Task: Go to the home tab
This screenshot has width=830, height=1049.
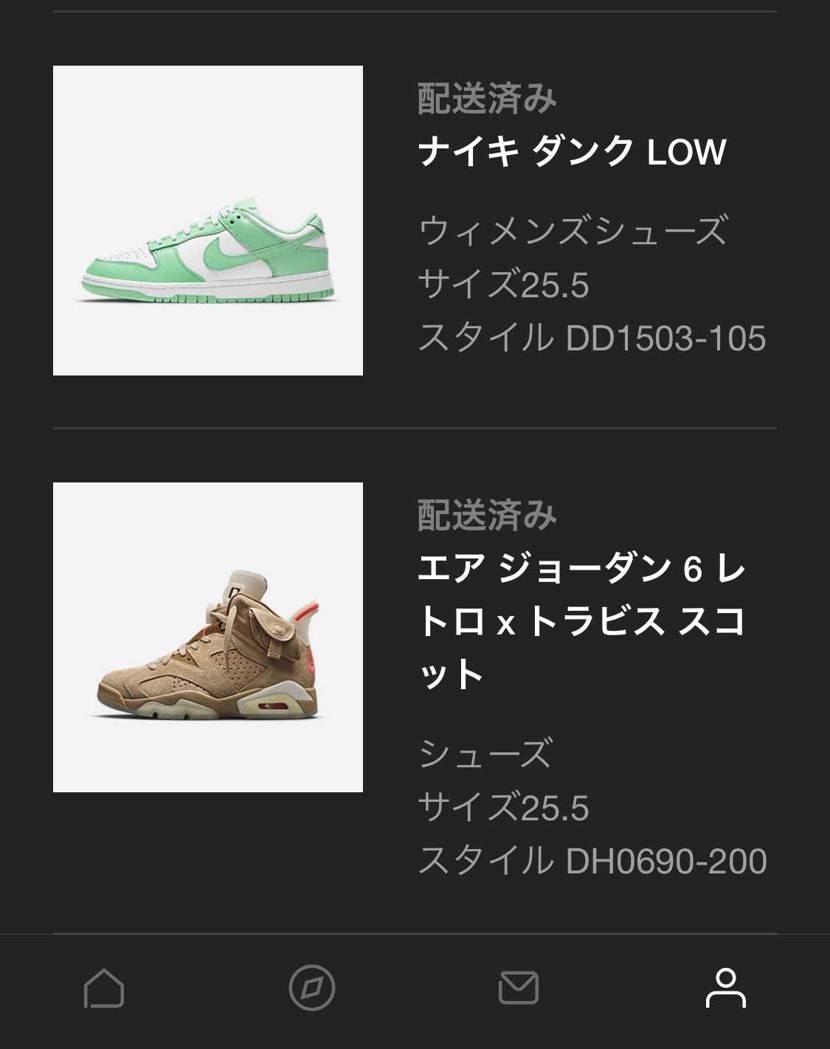Action: point(104,989)
